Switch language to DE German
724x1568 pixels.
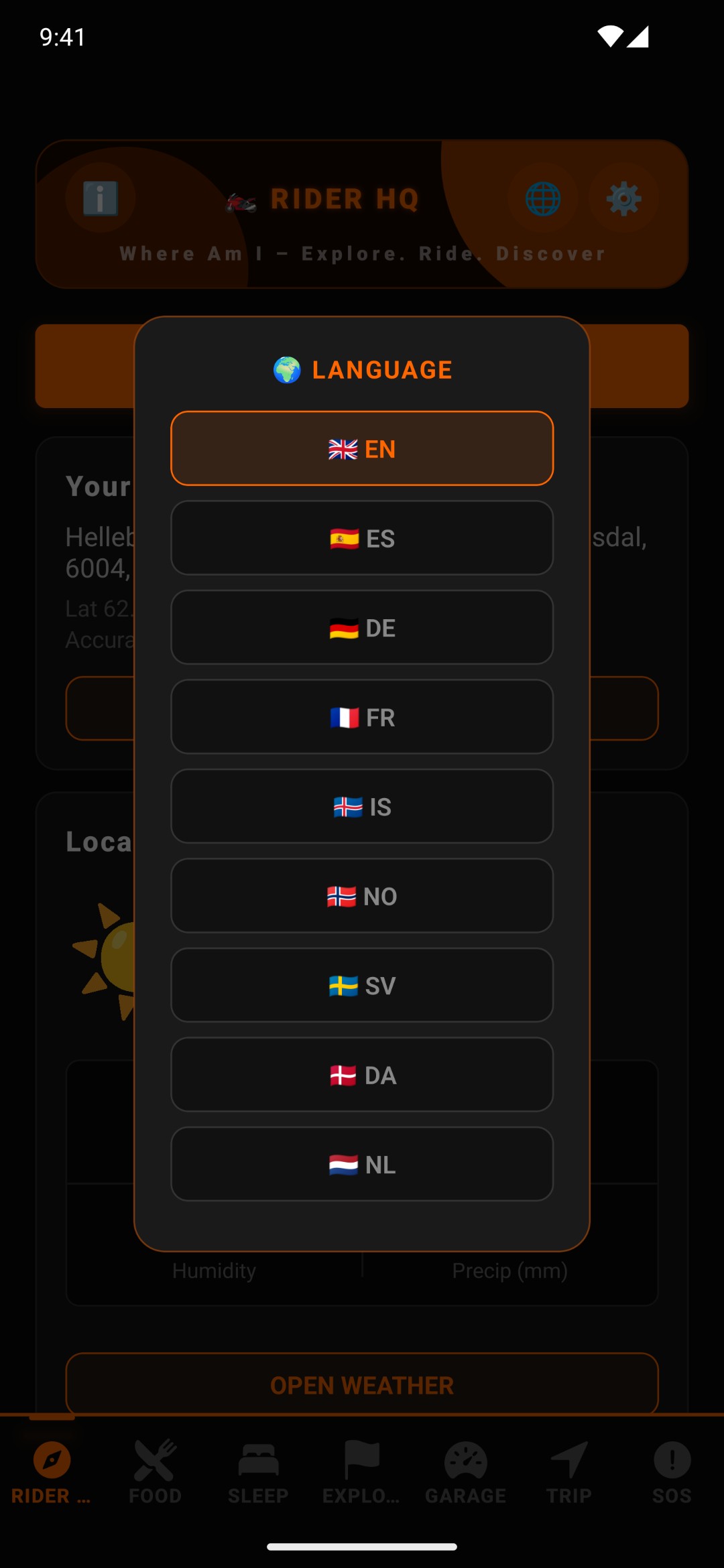362,627
